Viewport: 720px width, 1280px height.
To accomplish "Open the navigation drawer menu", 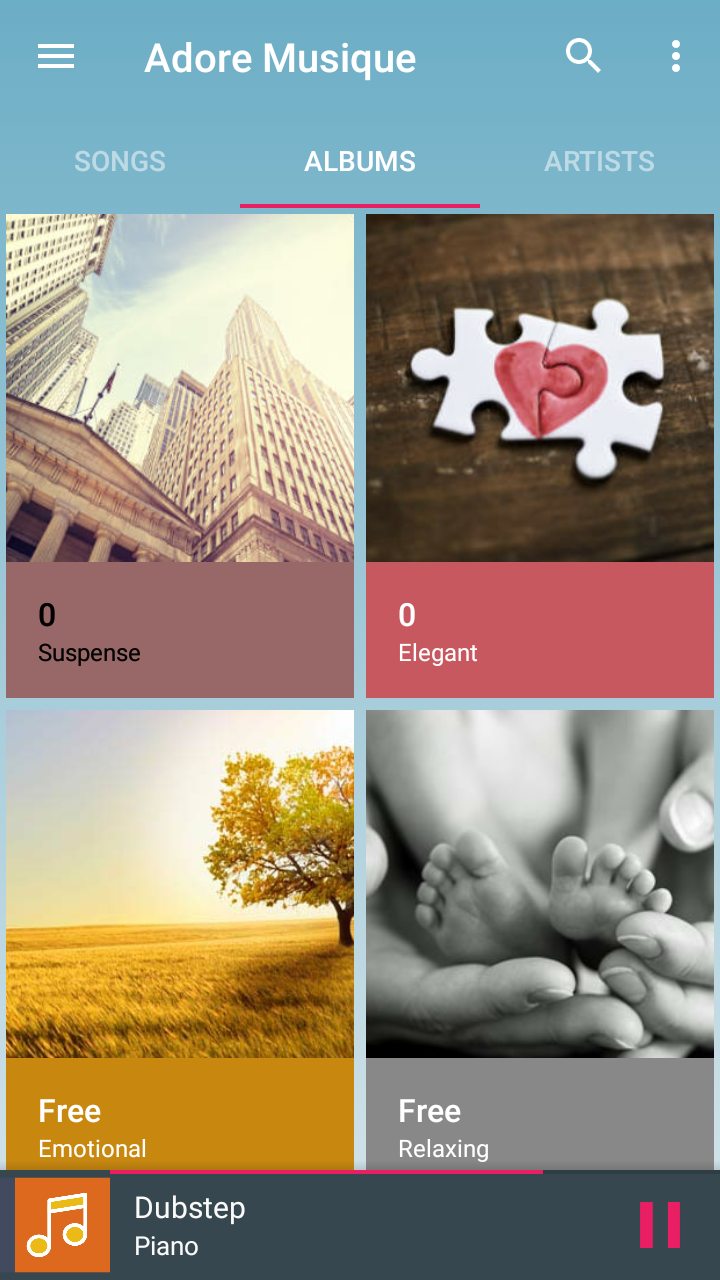I will pyautogui.click(x=56, y=57).
